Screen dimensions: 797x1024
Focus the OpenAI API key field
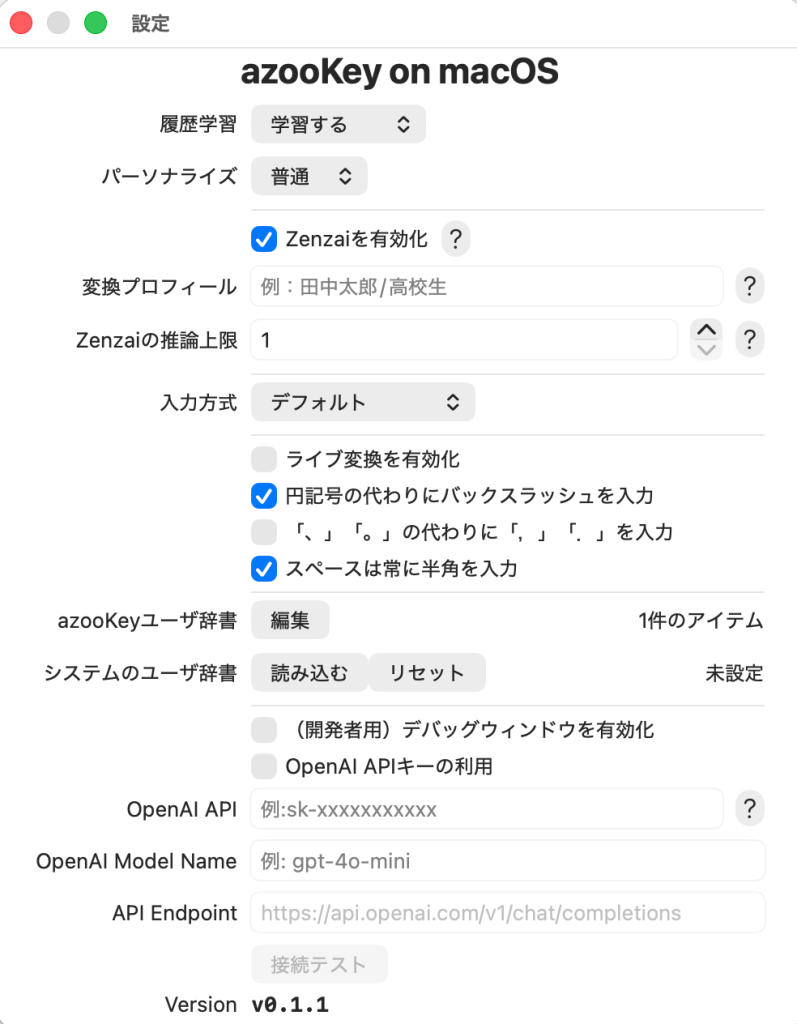tap(486, 809)
